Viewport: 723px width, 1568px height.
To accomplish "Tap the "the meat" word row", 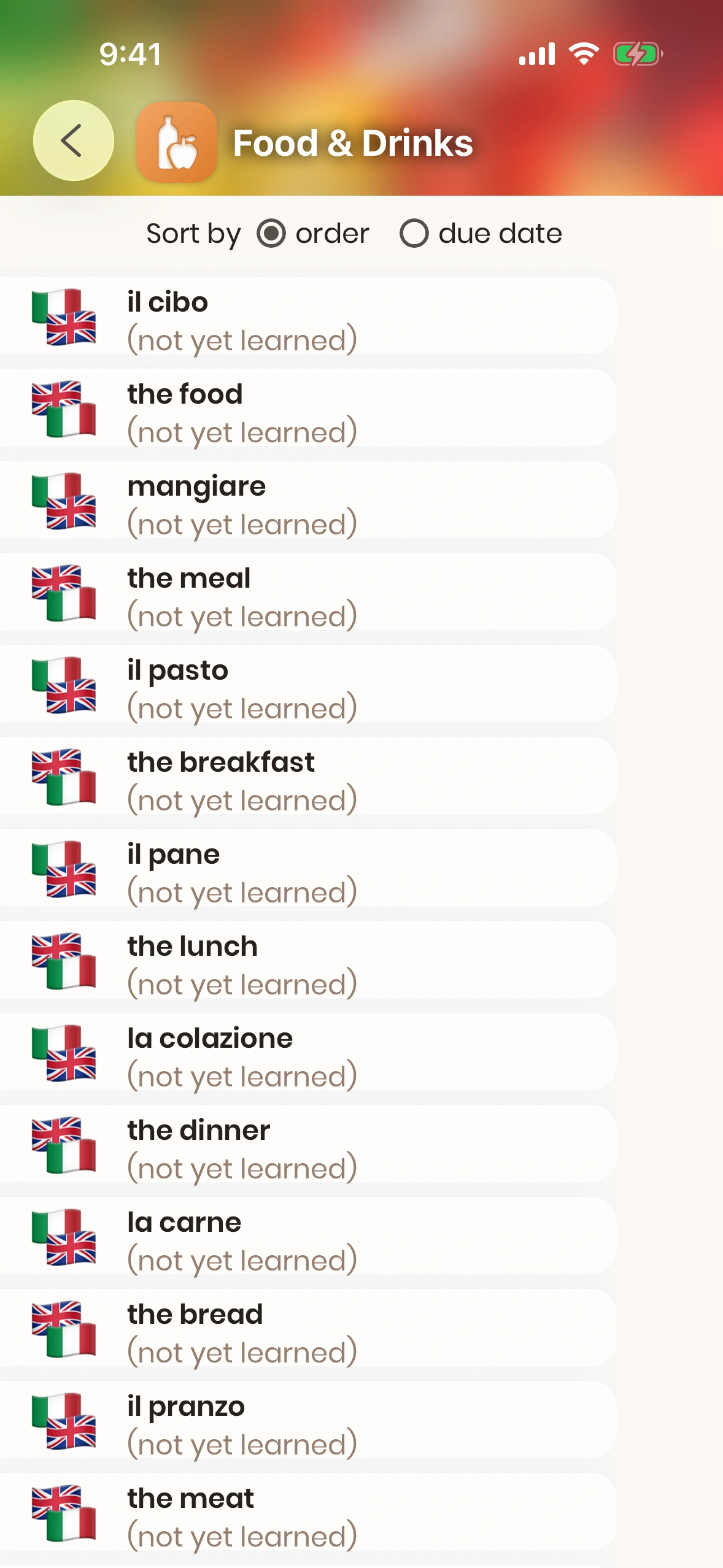I will [x=307, y=1513].
